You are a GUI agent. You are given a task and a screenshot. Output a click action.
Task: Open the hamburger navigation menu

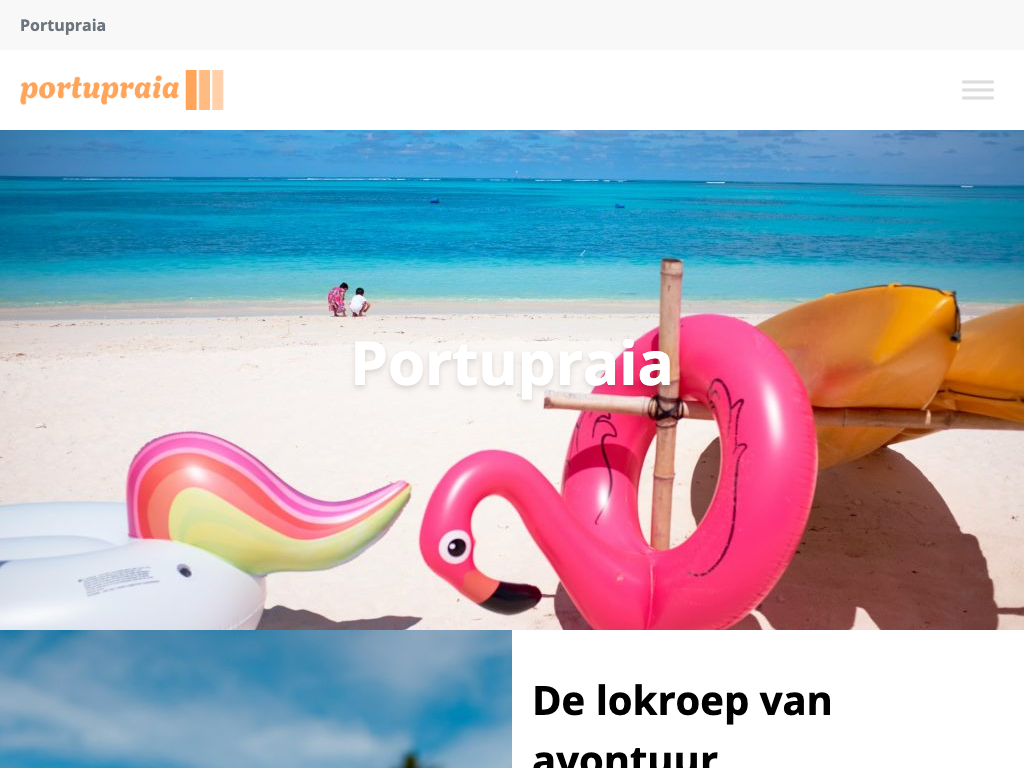(977, 90)
